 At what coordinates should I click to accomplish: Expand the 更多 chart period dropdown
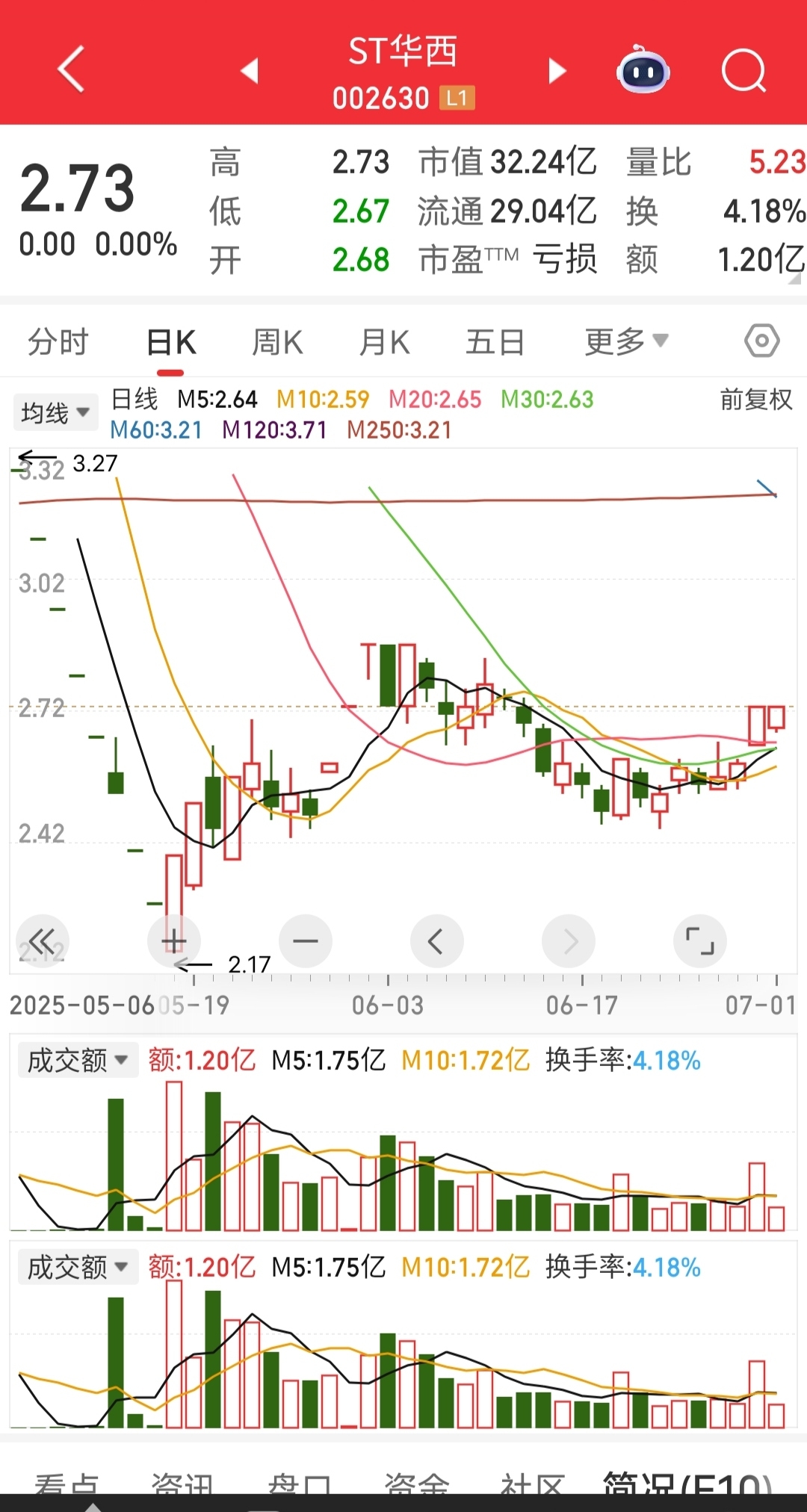[x=625, y=342]
